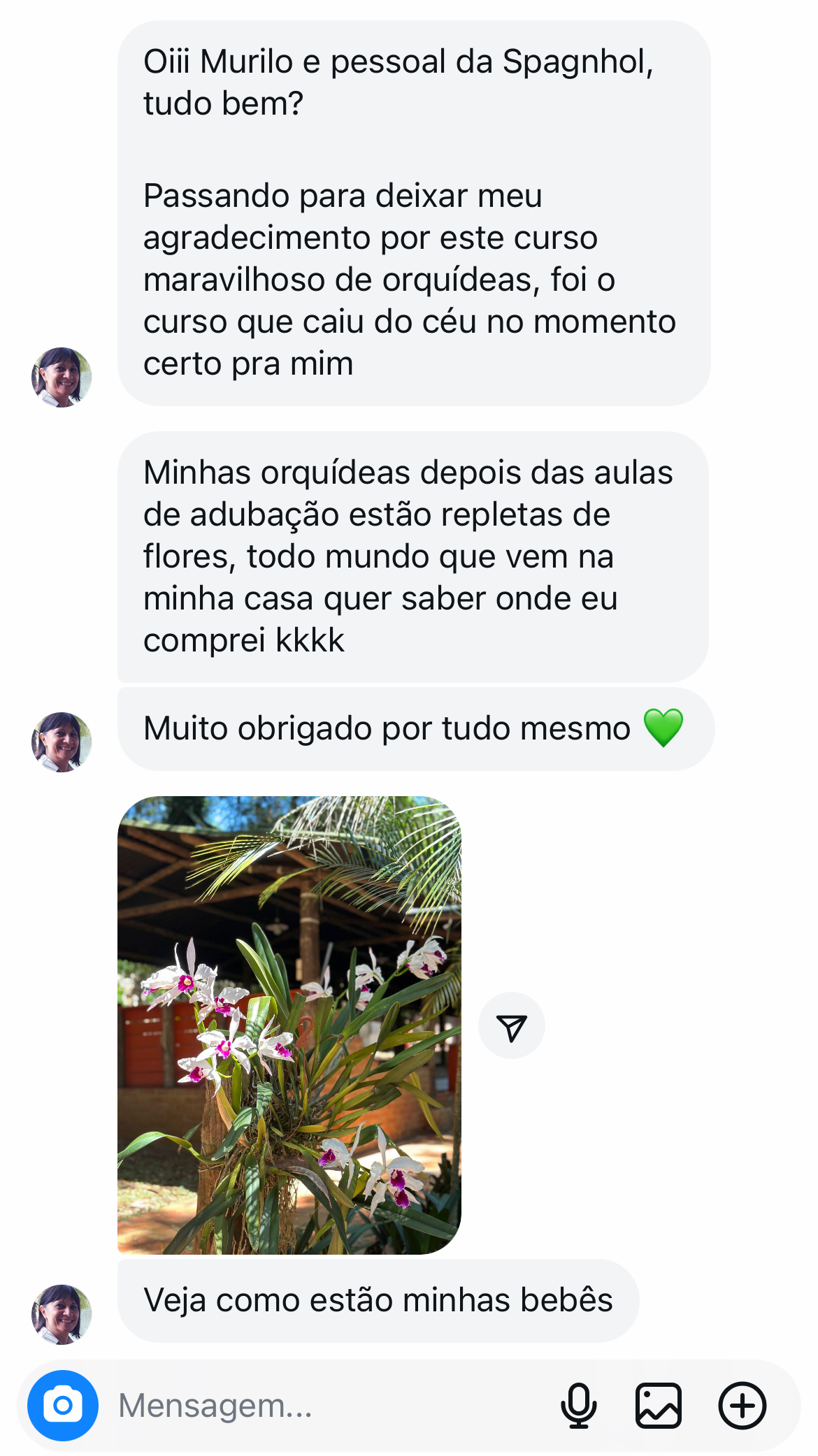The height and width of the screenshot is (1456, 818).
Task: Open the camera from the blue button
Action: point(63,1405)
